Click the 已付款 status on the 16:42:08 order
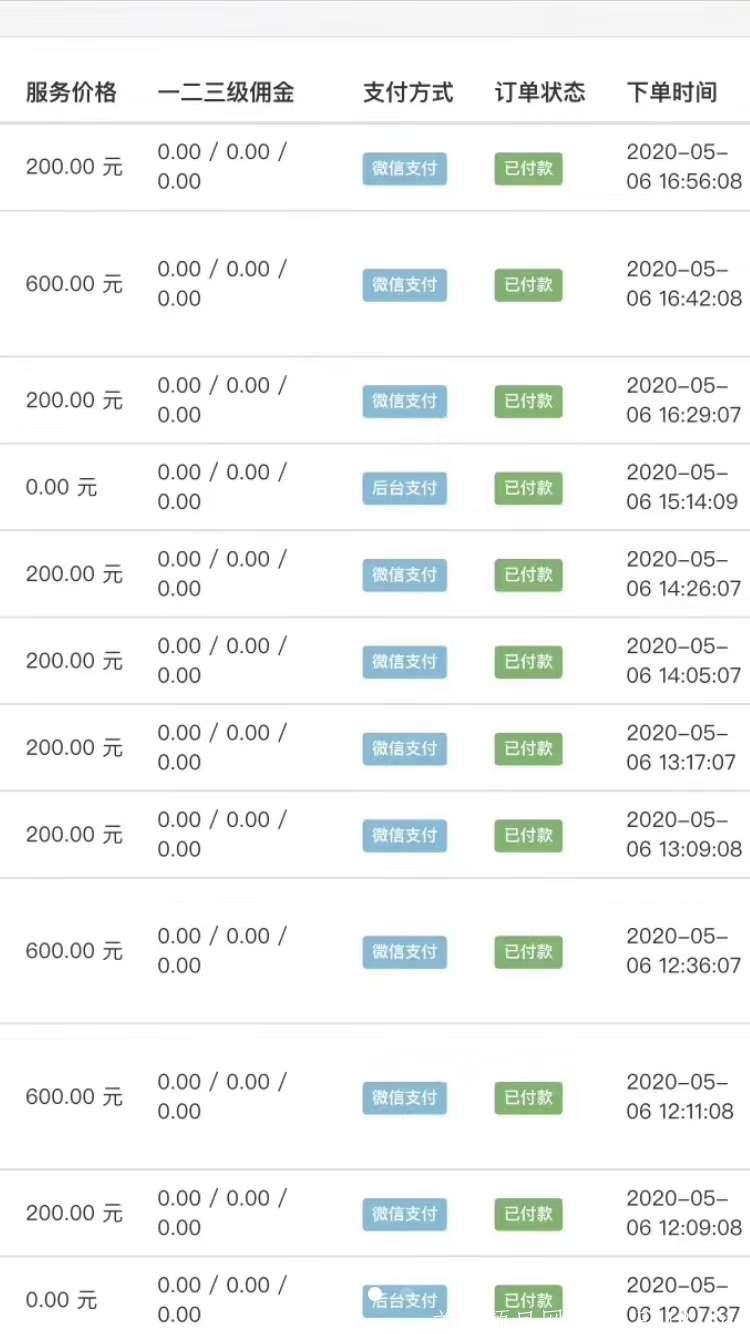The width and height of the screenshot is (750, 1334). pyautogui.click(x=528, y=285)
